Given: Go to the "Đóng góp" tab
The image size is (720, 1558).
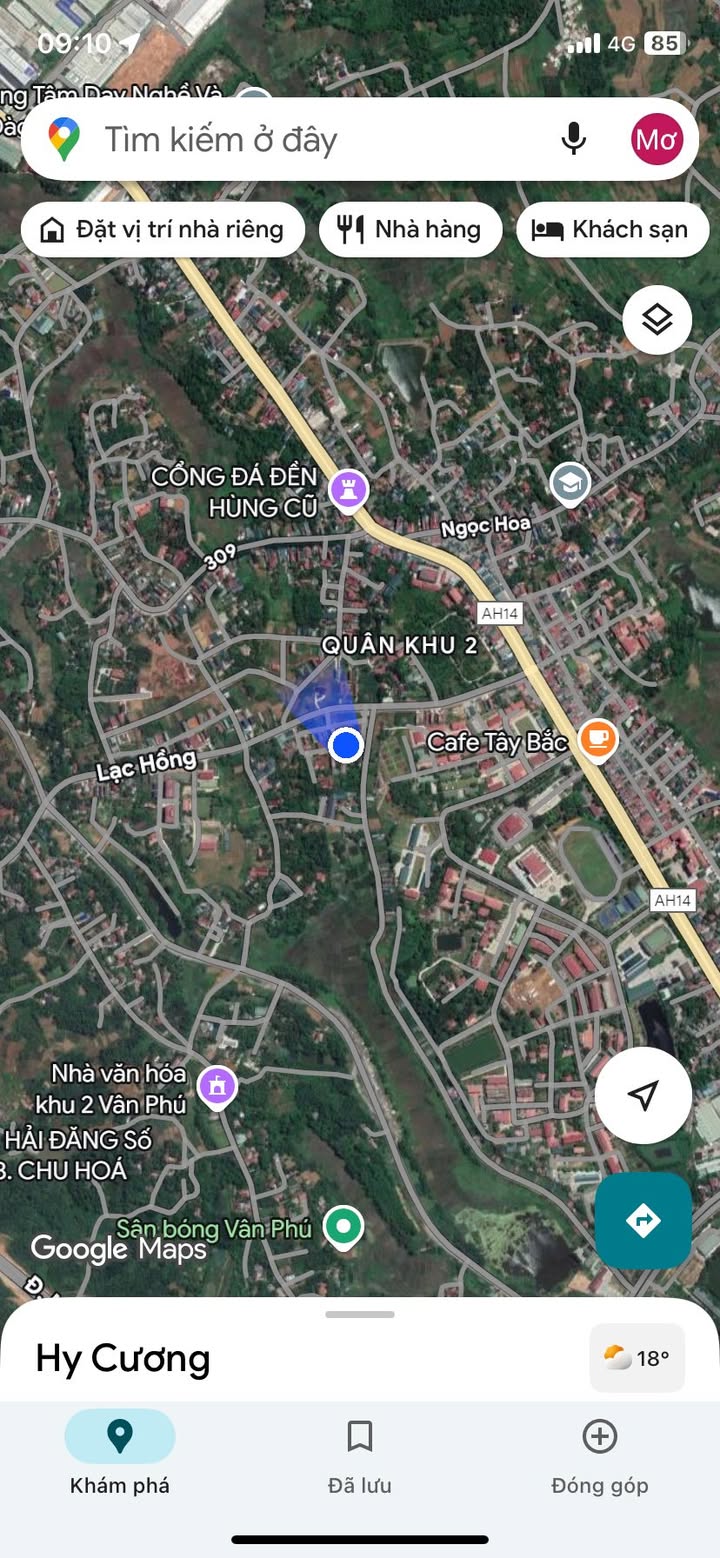Looking at the screenshot, I should 599,1455.
